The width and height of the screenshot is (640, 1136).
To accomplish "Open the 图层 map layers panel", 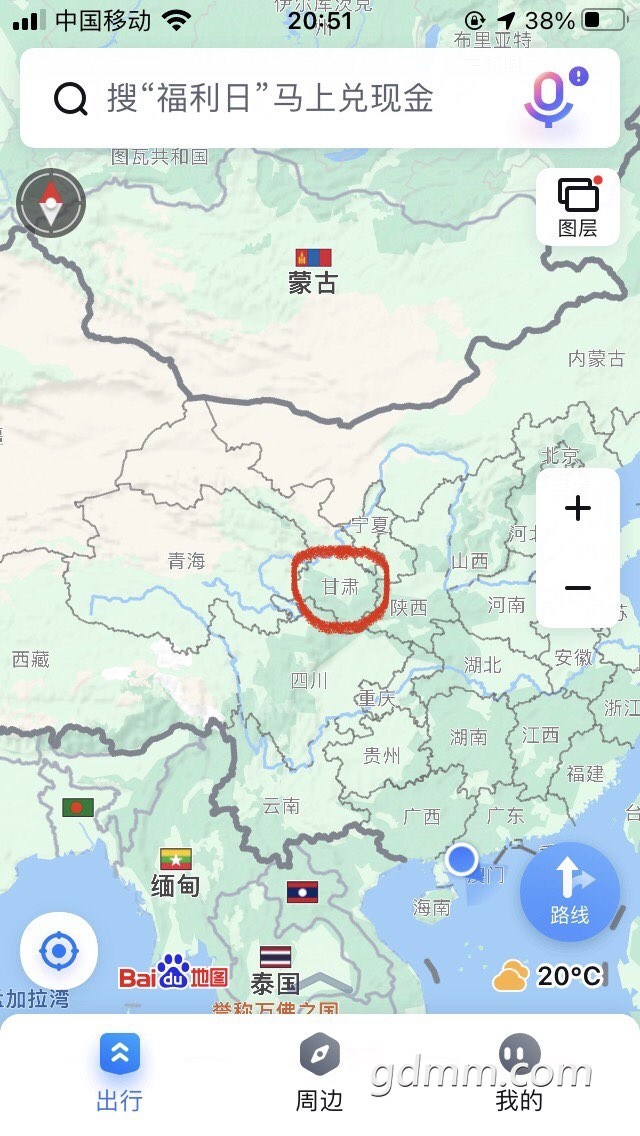I will [577, 207].
